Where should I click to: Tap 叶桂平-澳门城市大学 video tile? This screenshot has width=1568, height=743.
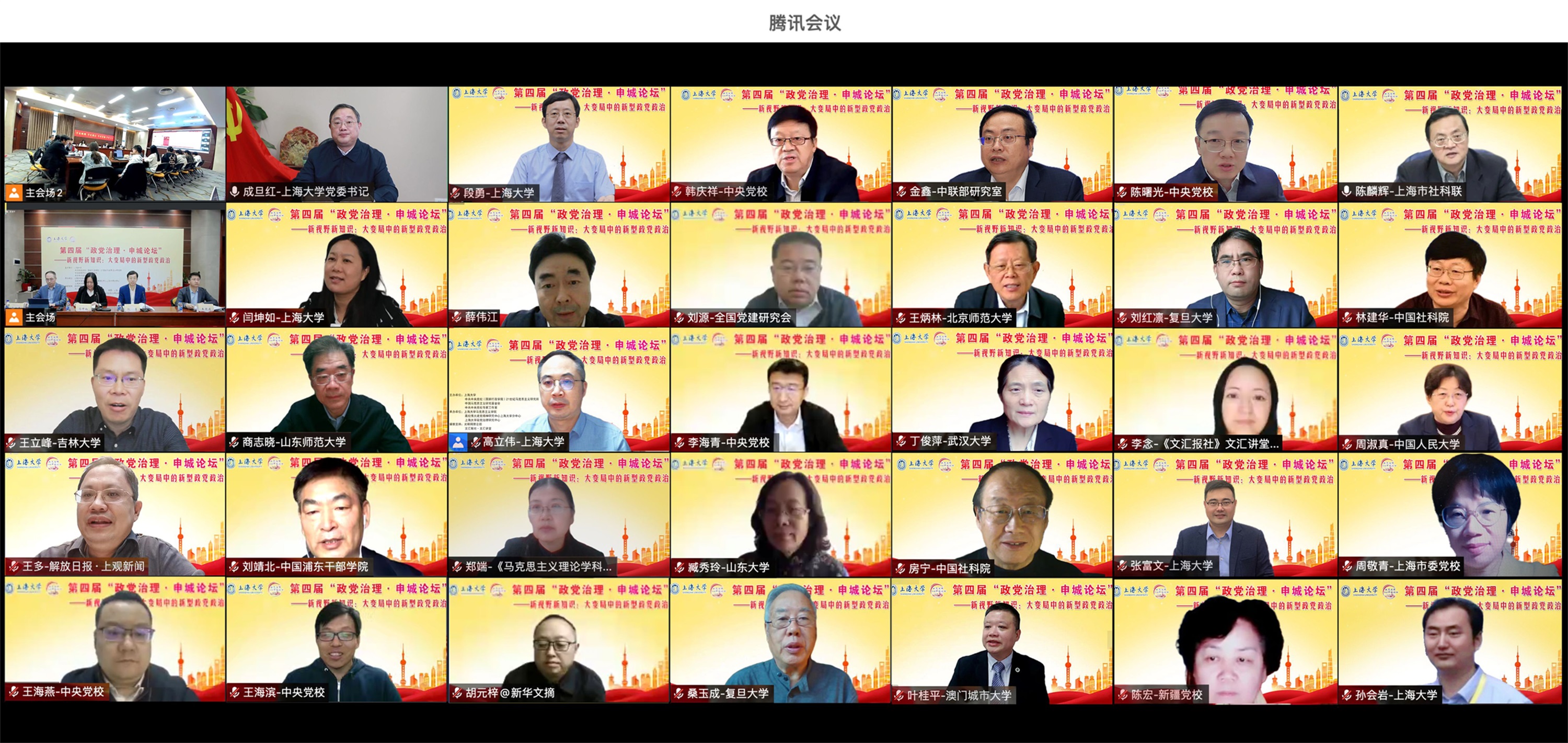[1002, 641]
